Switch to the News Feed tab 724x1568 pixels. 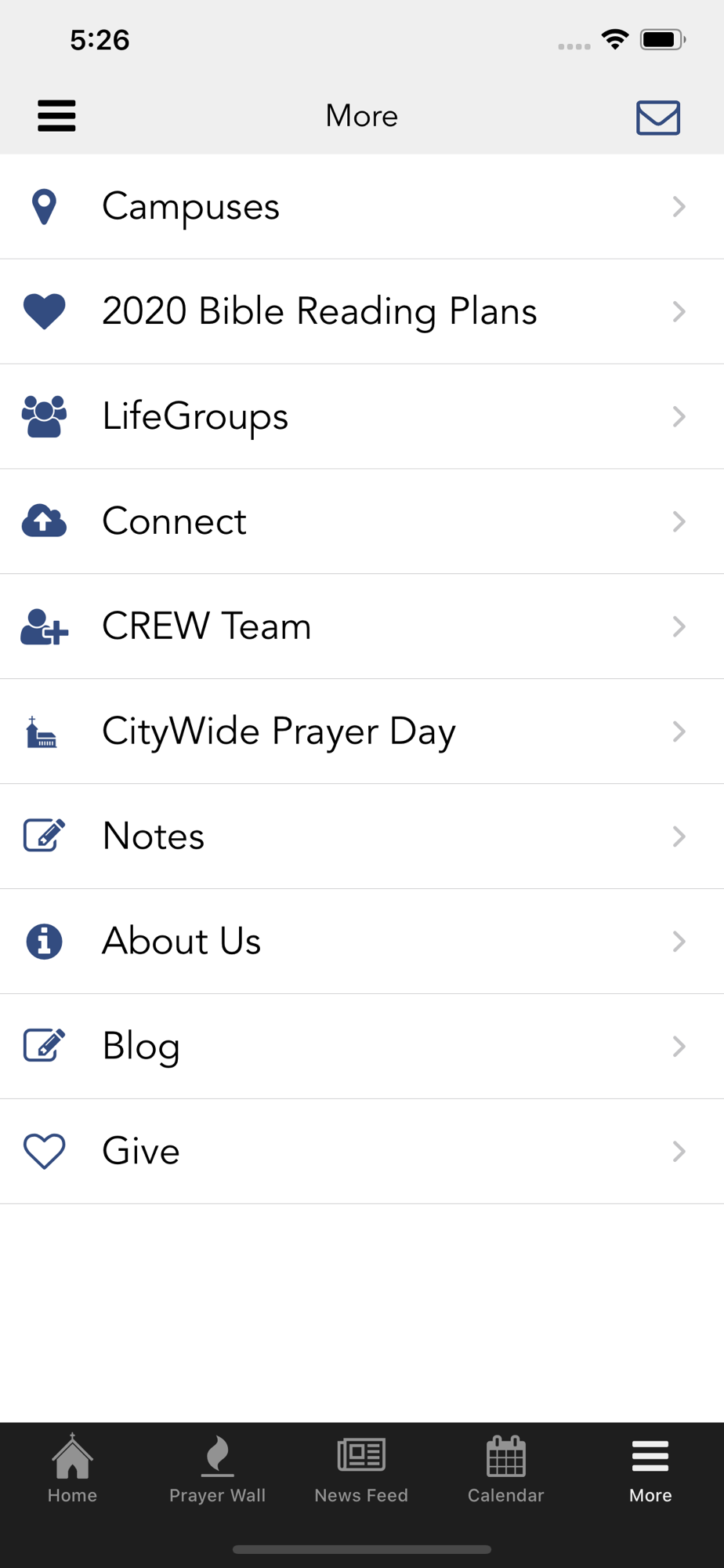coord(361,1468)
